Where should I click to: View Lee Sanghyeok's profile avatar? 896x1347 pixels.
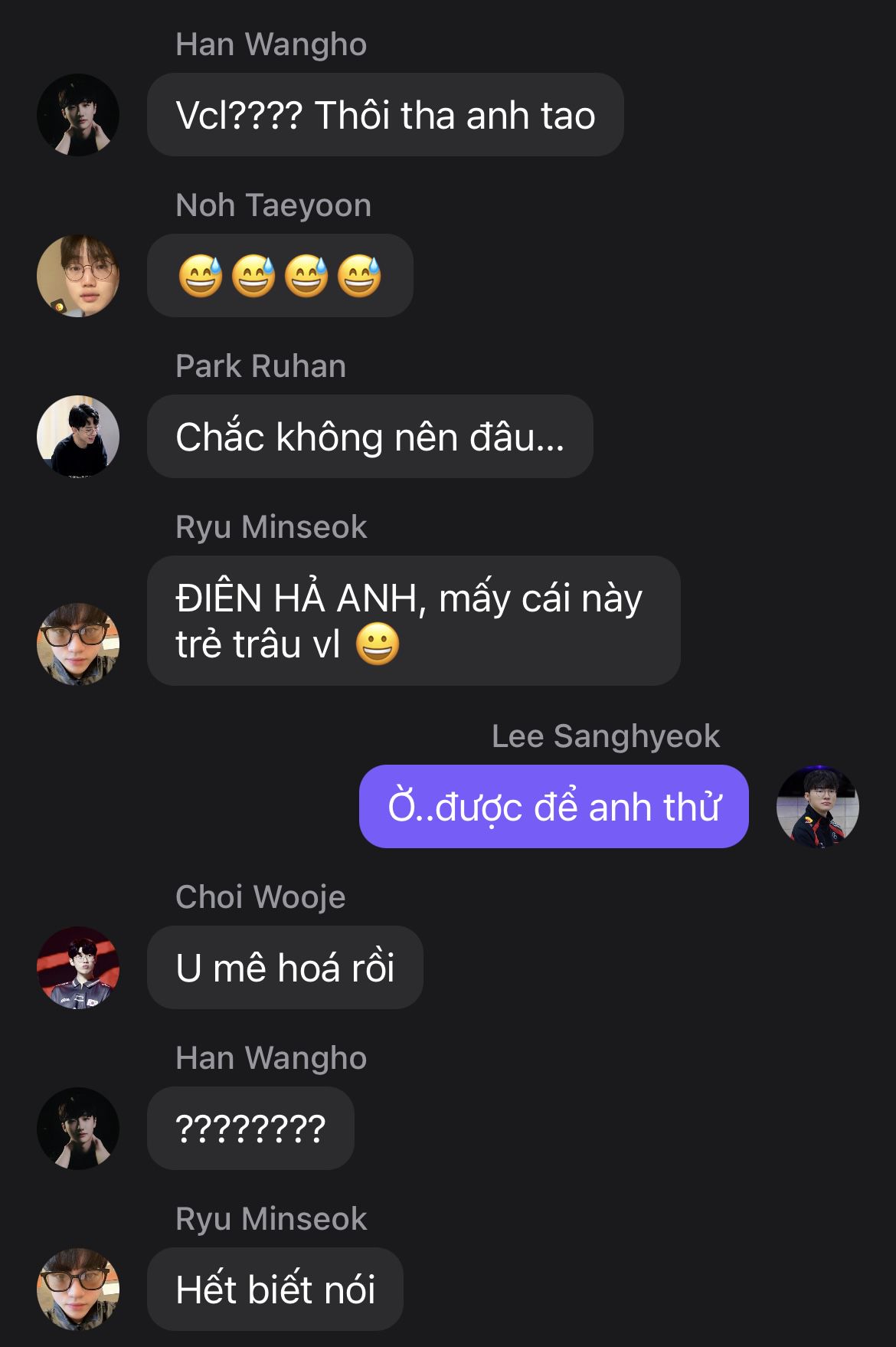[x=817, y=807]
